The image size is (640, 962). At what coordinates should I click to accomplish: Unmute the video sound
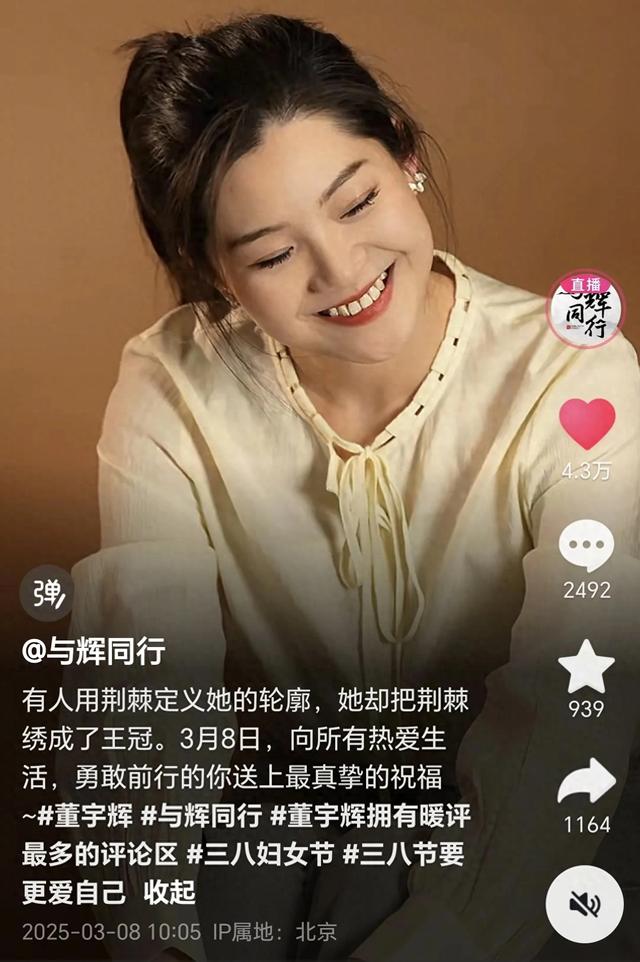click(585, 904)
